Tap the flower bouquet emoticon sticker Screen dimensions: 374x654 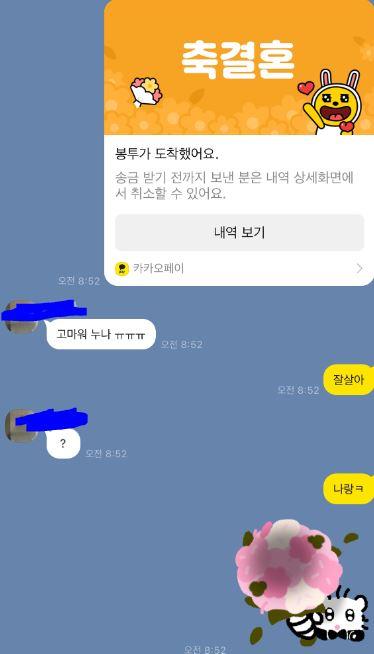[301, 581]
